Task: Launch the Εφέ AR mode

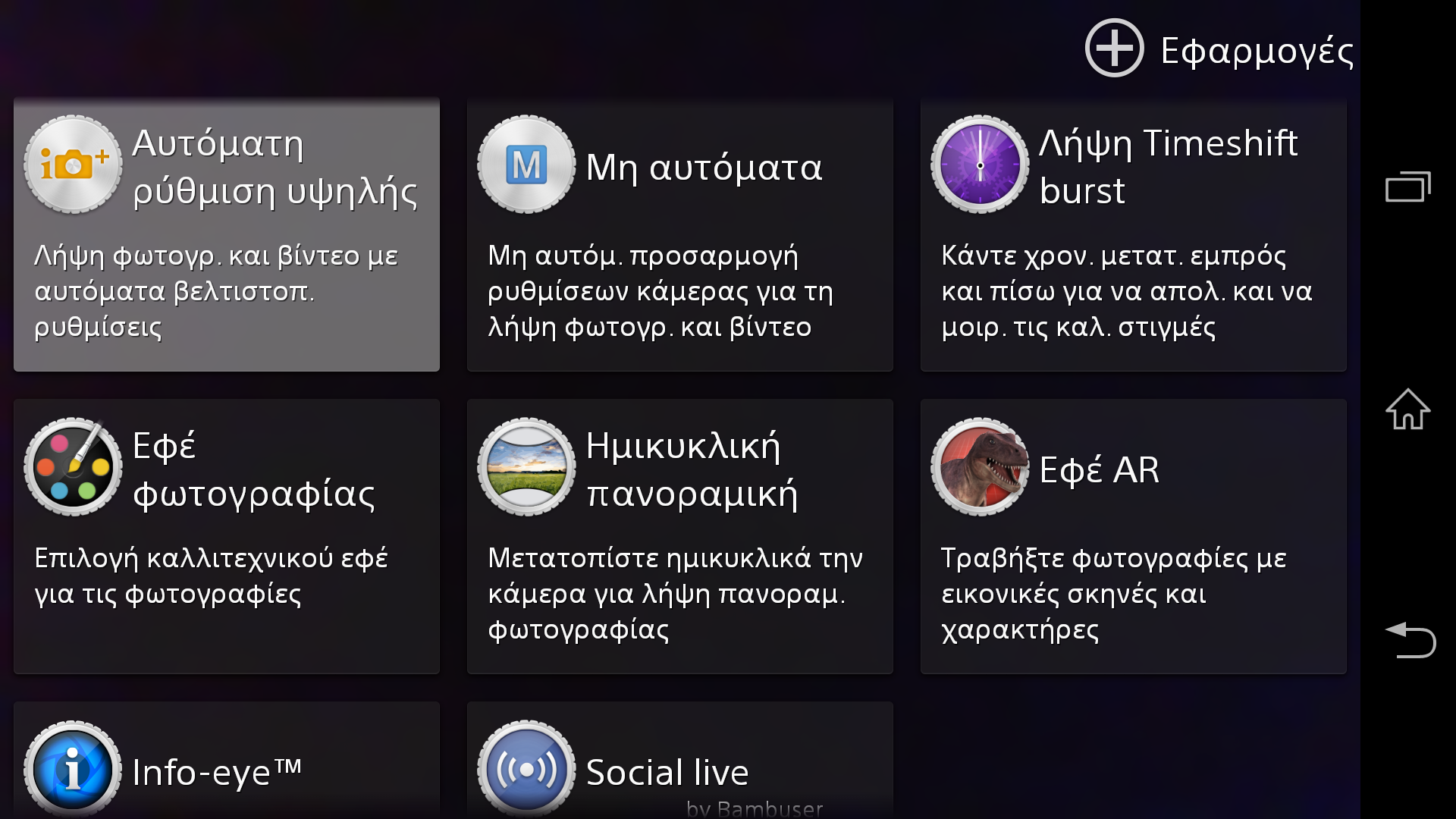Action: pyautogui.click(x=1133, y=536)
